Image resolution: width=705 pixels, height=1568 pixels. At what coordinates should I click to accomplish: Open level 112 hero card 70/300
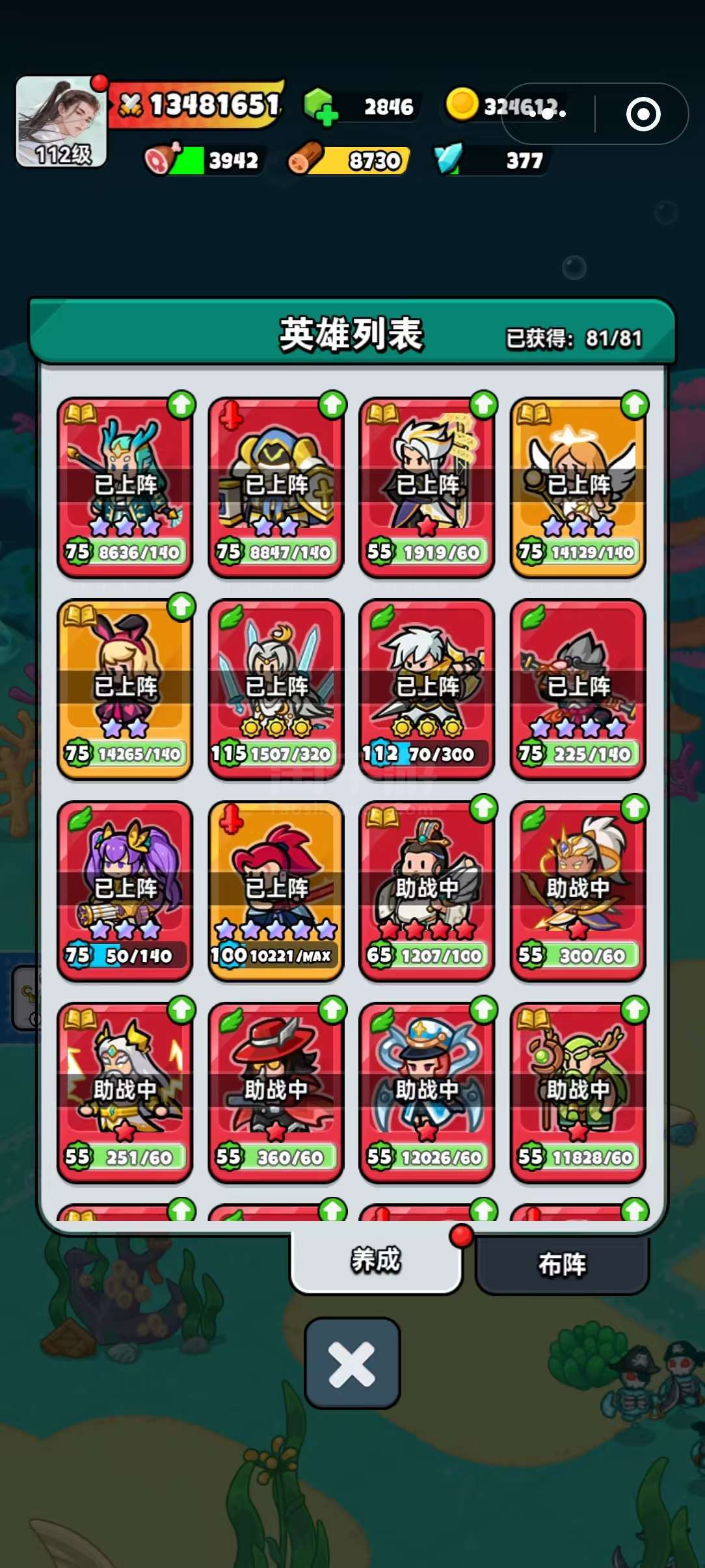427,689
